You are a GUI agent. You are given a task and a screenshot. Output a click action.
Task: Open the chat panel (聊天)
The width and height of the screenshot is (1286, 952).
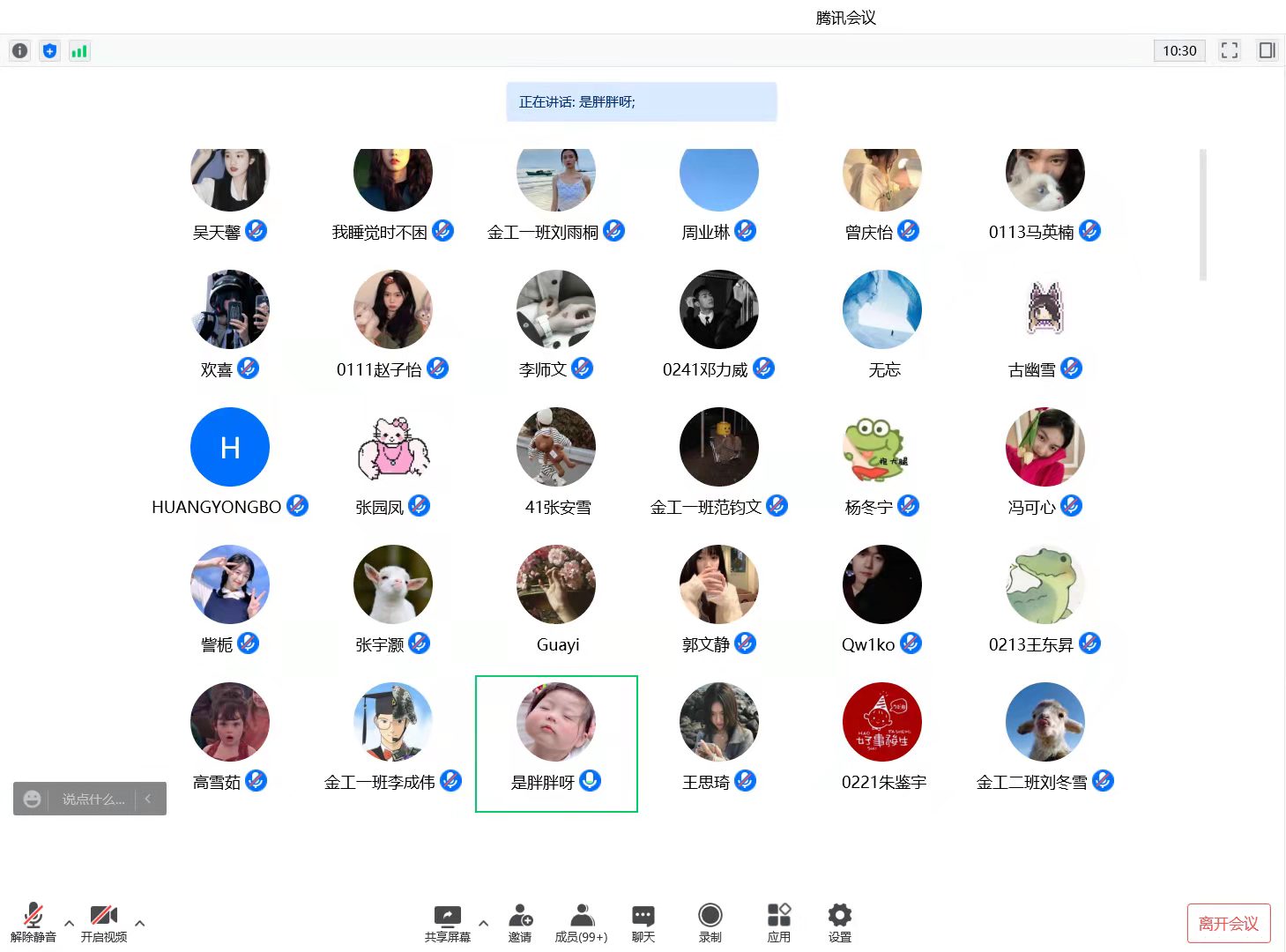(643, 921)
